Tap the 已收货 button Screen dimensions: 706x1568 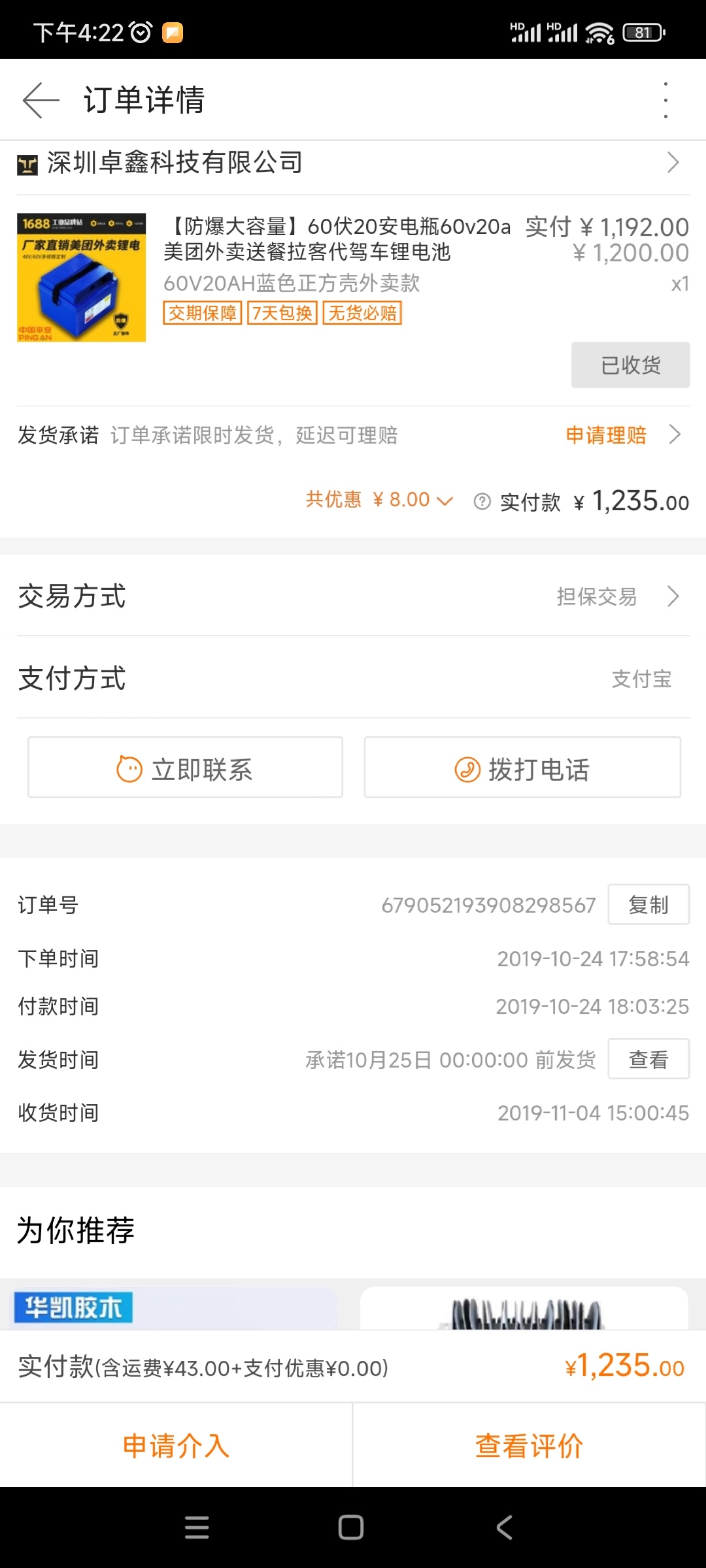[x=630, y=365]
